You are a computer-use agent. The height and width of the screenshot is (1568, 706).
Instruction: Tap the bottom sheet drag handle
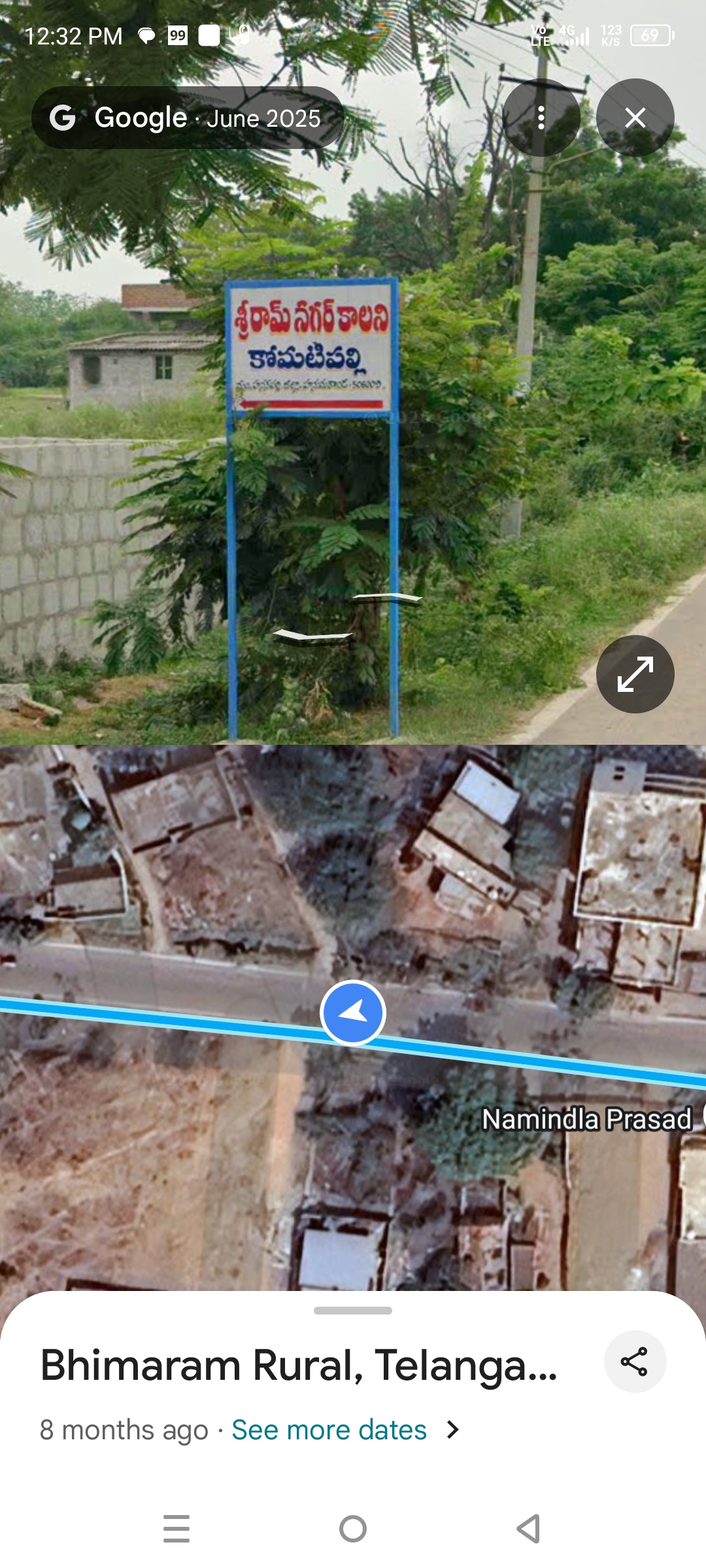click(x=353, y=1311)
